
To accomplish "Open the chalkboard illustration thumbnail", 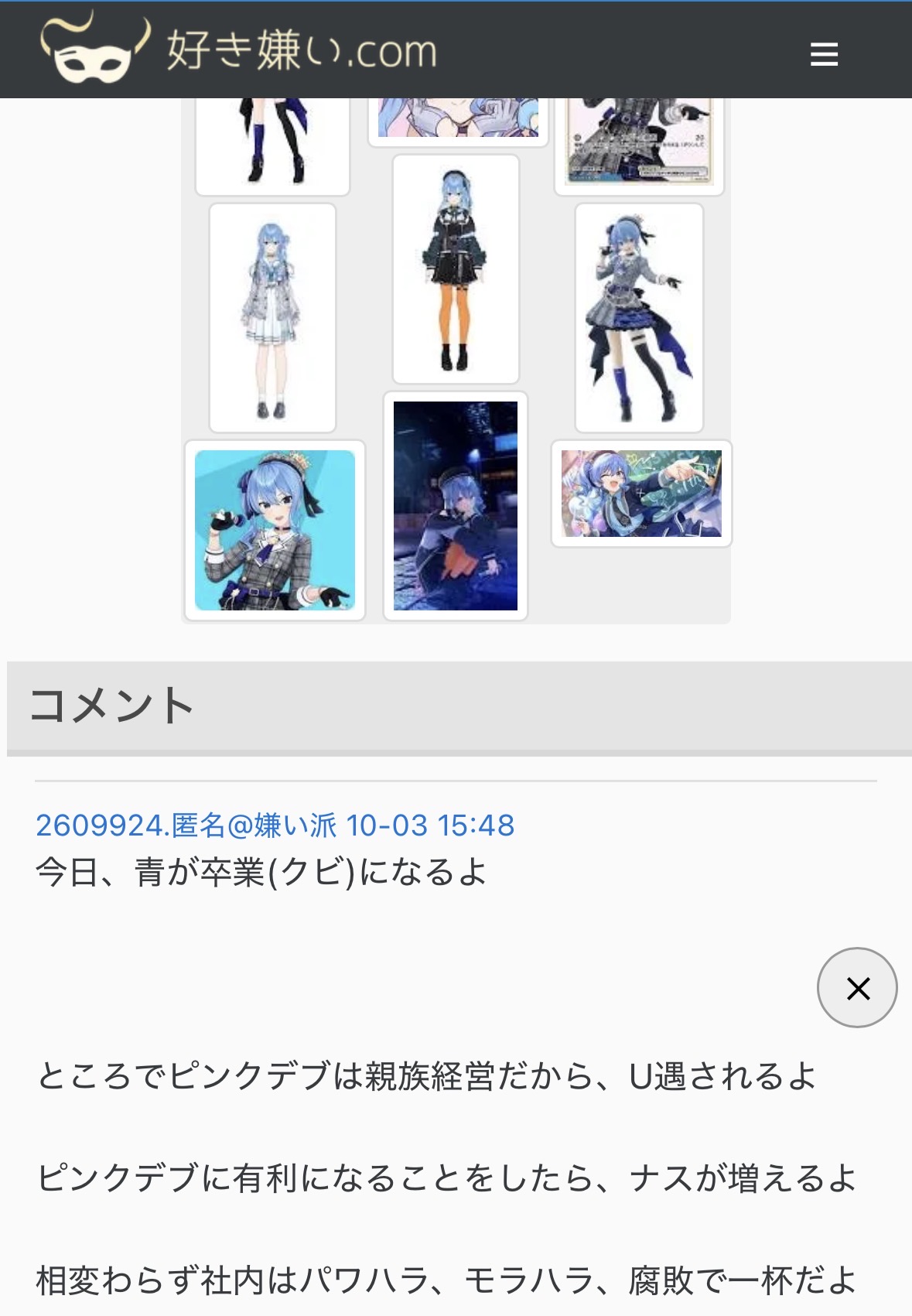I will 641,494.
